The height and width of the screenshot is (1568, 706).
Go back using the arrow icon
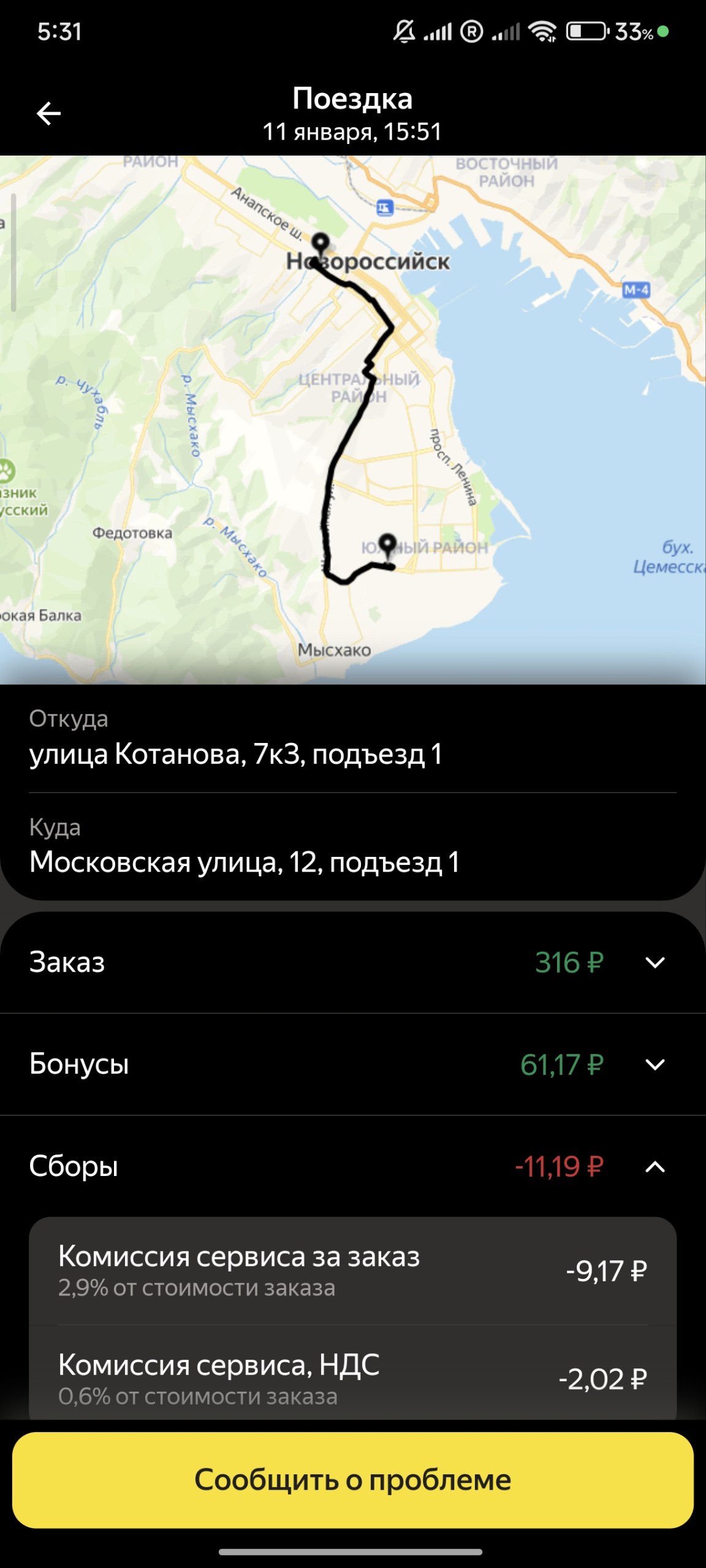coord(48,113)
